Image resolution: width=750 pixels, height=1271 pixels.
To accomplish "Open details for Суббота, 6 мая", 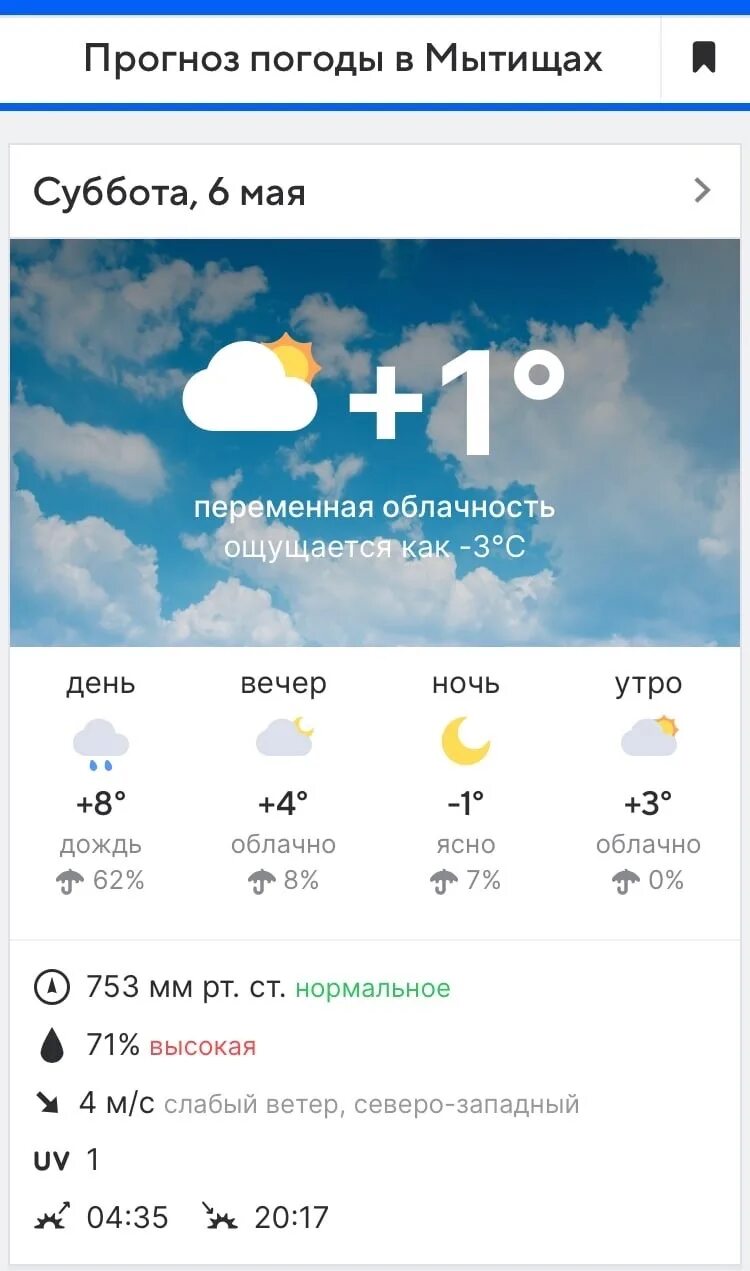I will coord(702,191).
